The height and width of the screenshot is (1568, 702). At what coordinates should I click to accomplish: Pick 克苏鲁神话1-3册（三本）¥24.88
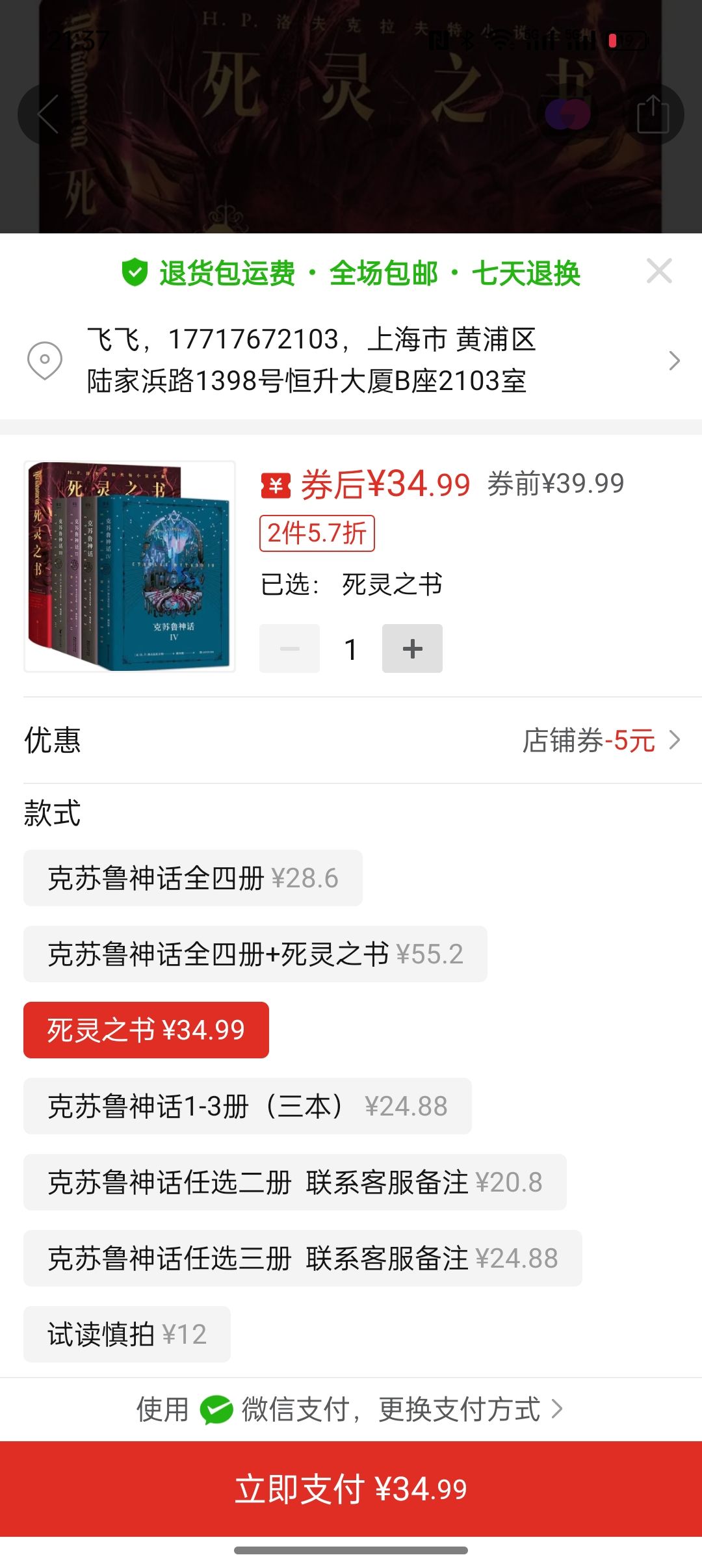[x=247, y=1106]
